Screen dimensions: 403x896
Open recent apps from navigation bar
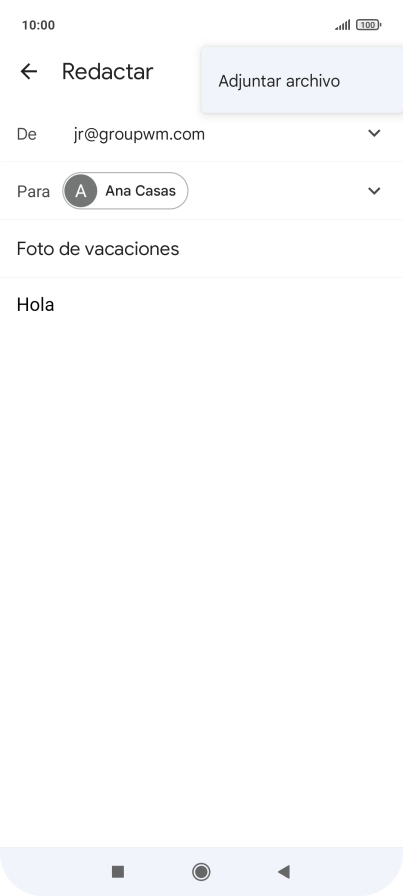point(118,871)
